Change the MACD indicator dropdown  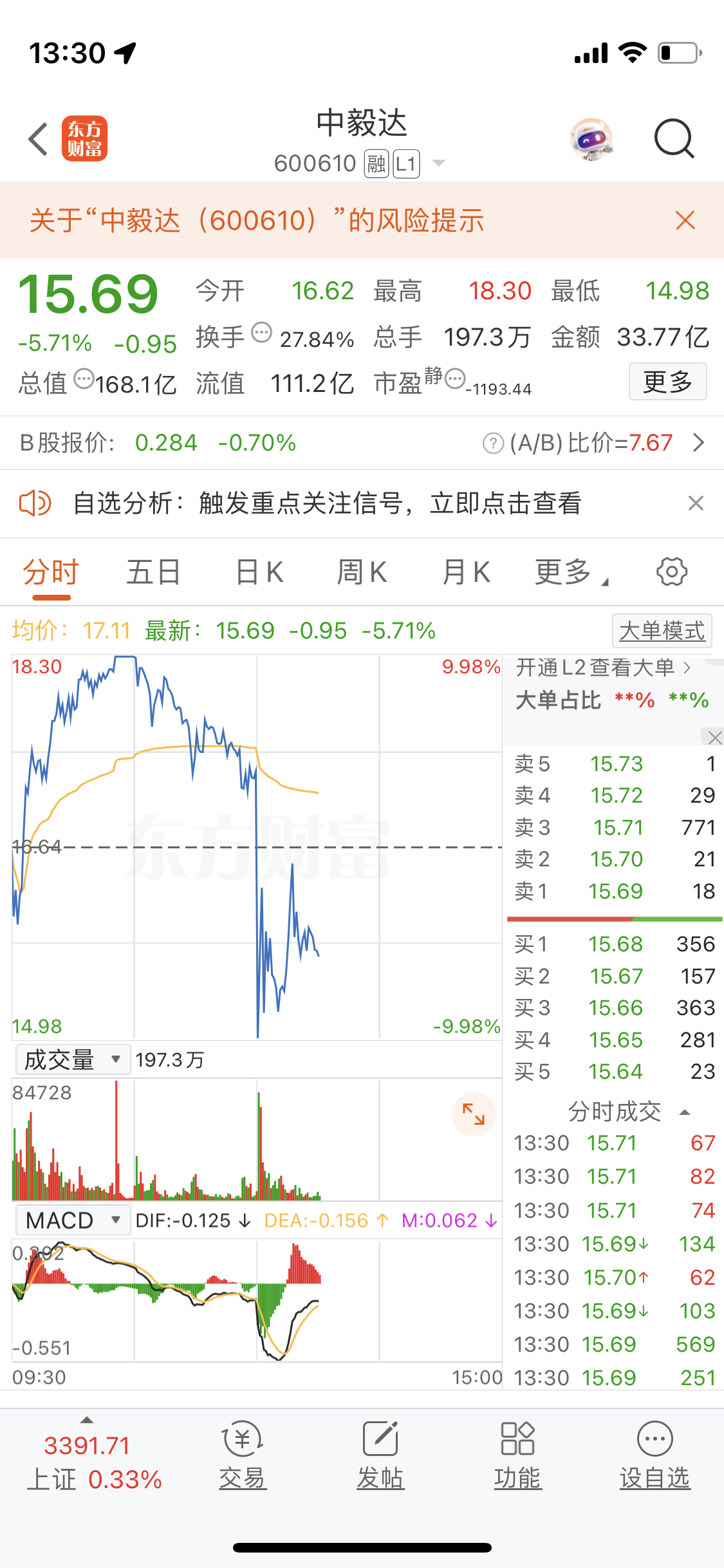[x=72, y=1220]
